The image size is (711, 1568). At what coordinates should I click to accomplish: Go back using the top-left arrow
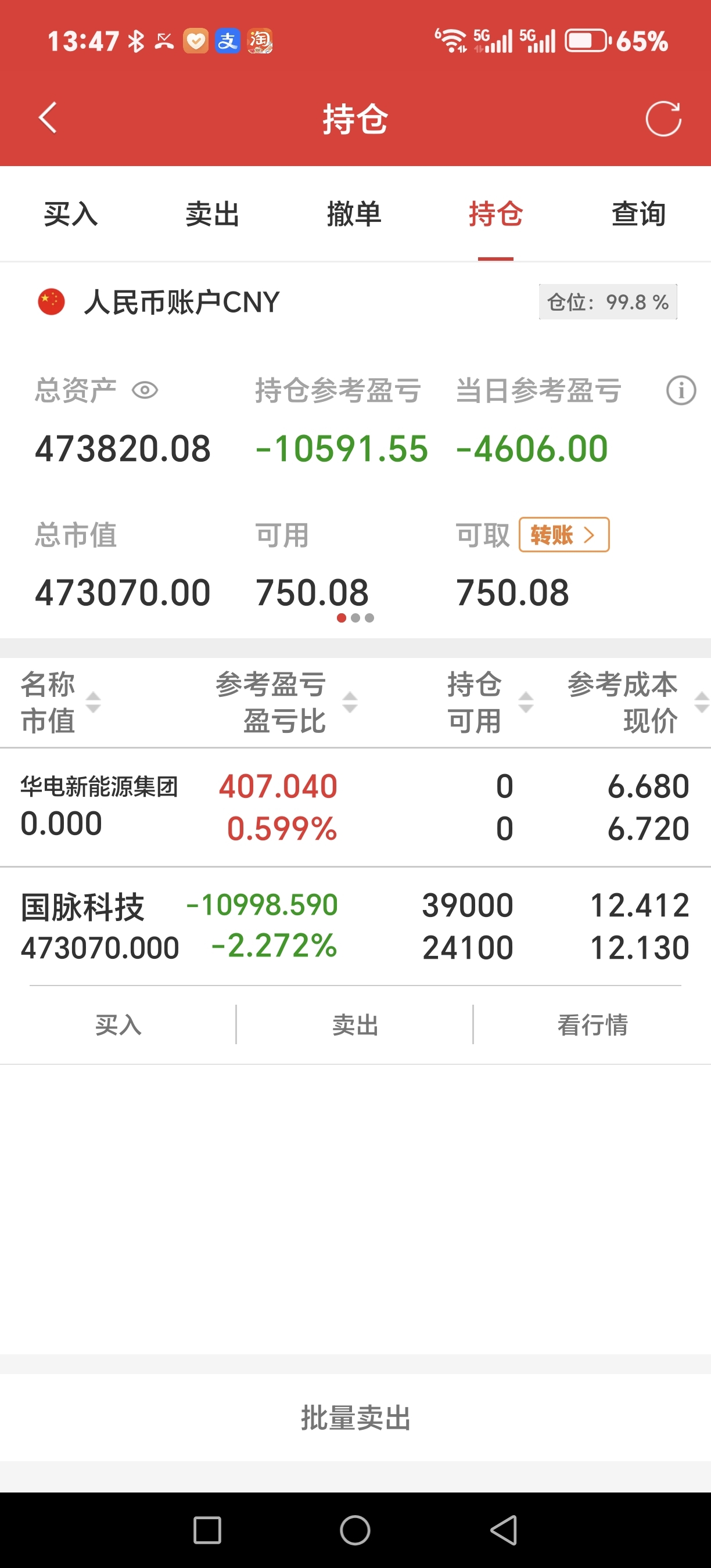coord(48,117)
